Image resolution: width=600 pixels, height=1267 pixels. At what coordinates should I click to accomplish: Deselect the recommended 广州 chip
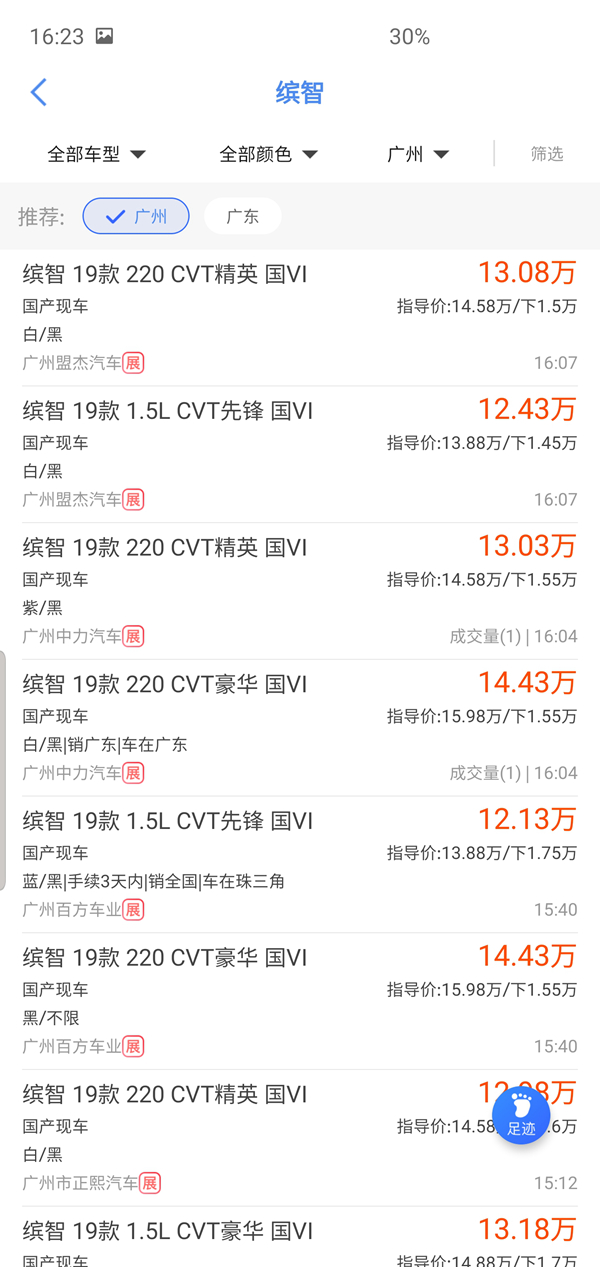coord(136,216)
